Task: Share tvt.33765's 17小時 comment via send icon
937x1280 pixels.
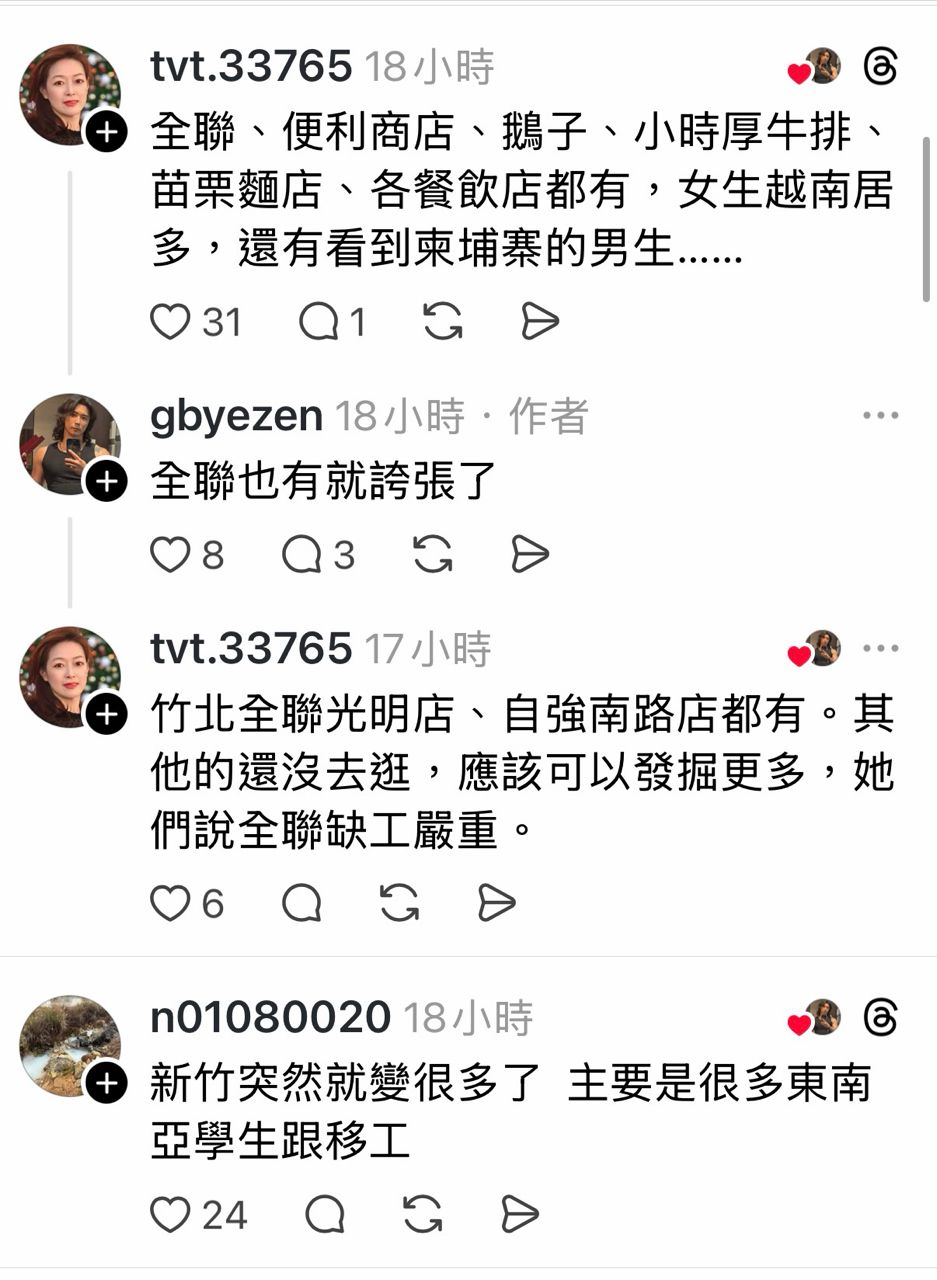Action: click(497, 904)
